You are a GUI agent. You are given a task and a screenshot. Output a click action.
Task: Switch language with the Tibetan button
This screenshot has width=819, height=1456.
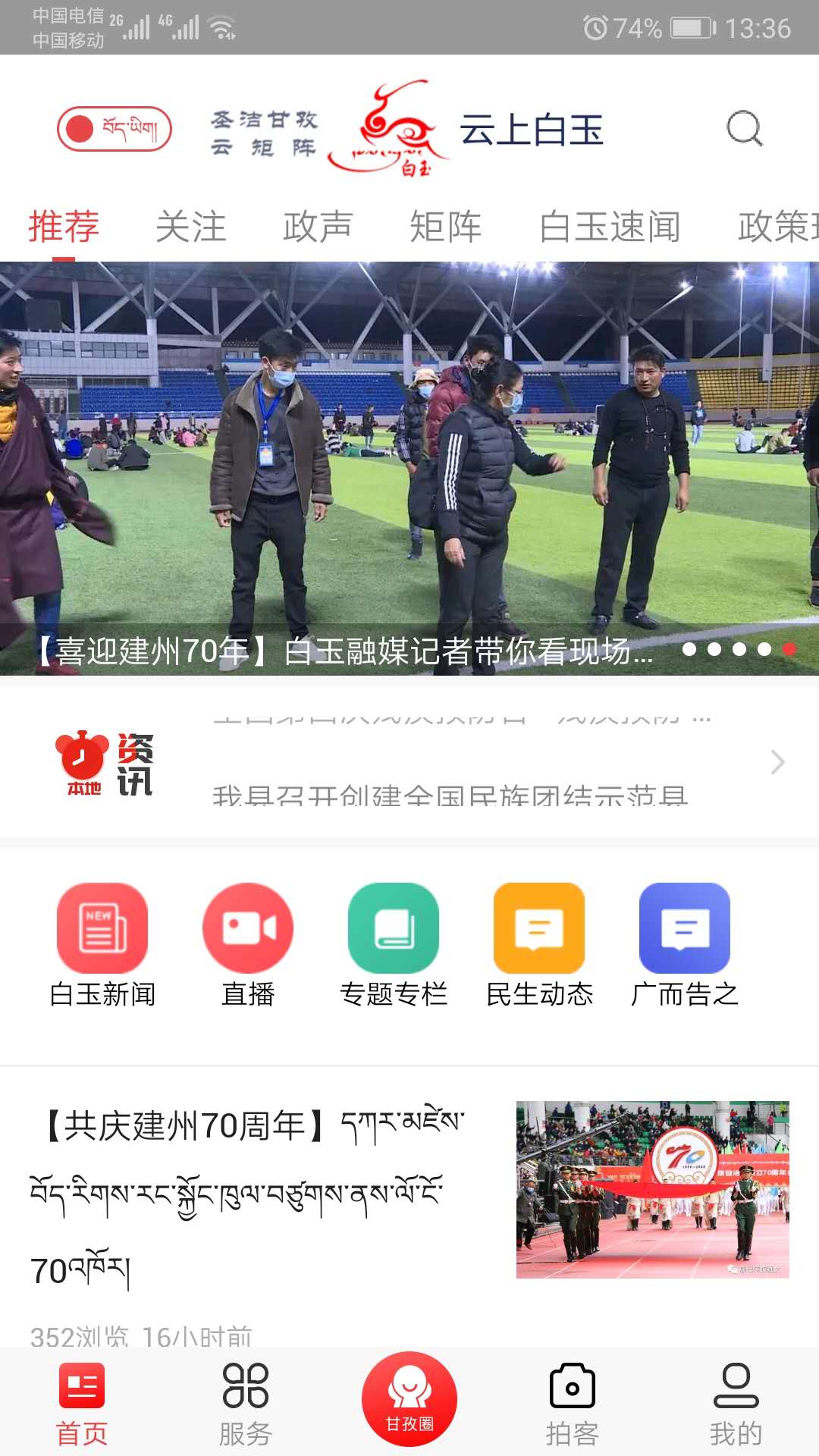click(x=115, y=129)
